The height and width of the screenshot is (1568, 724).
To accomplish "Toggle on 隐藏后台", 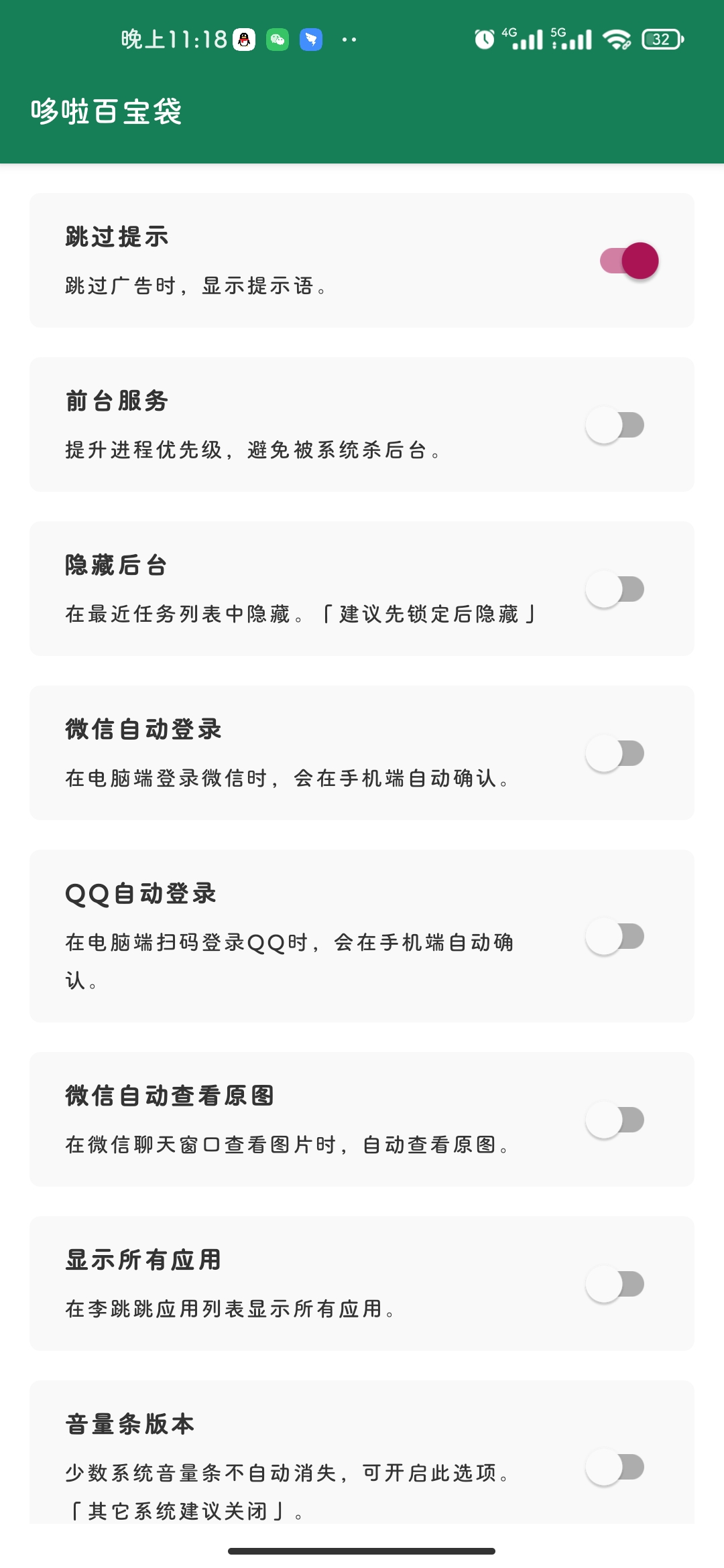I will pyautogui.click(x=615, y=589).
